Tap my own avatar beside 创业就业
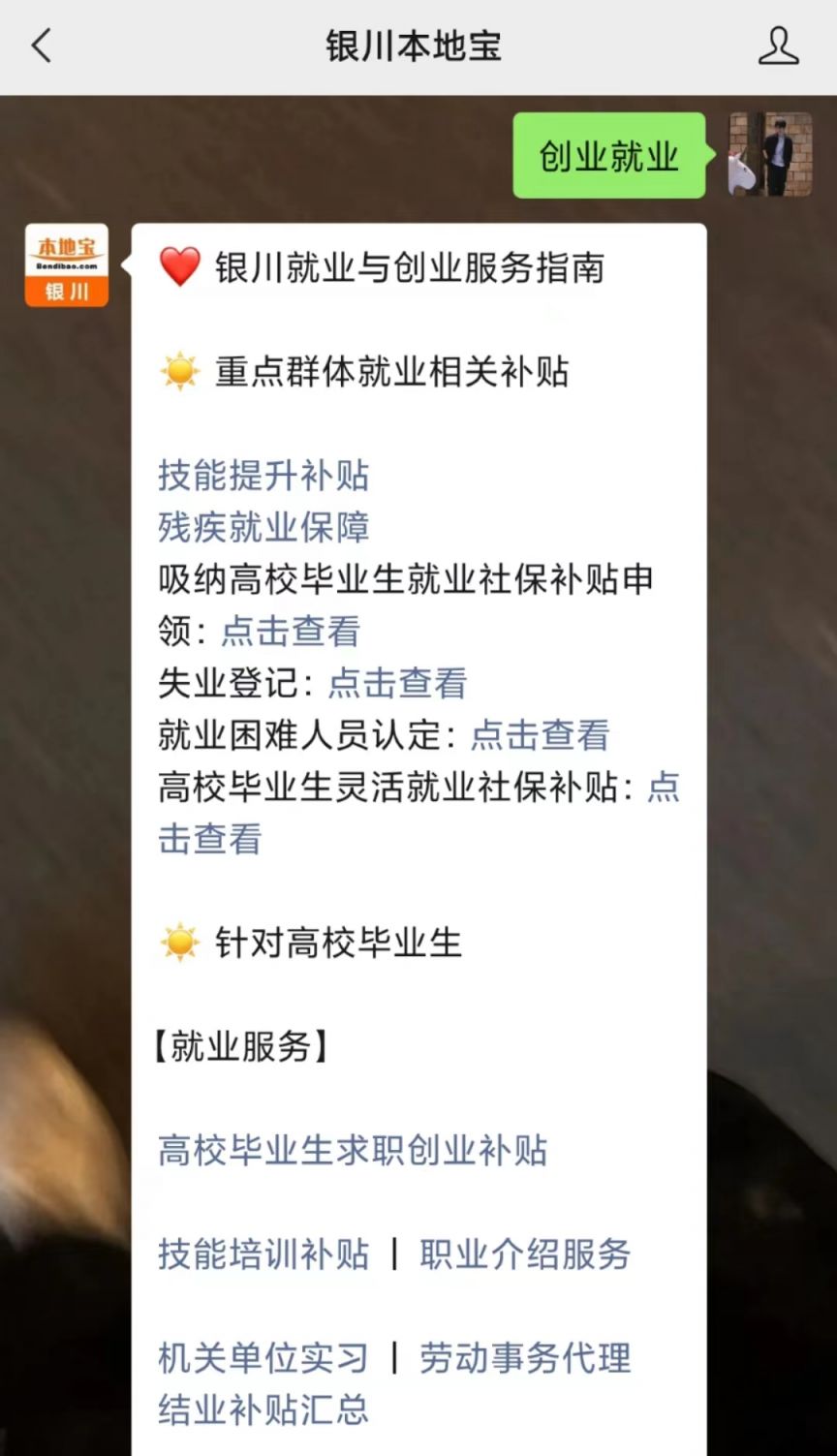Image resolution: width=837 pixels, height=1456 pixels. point(770,155)
